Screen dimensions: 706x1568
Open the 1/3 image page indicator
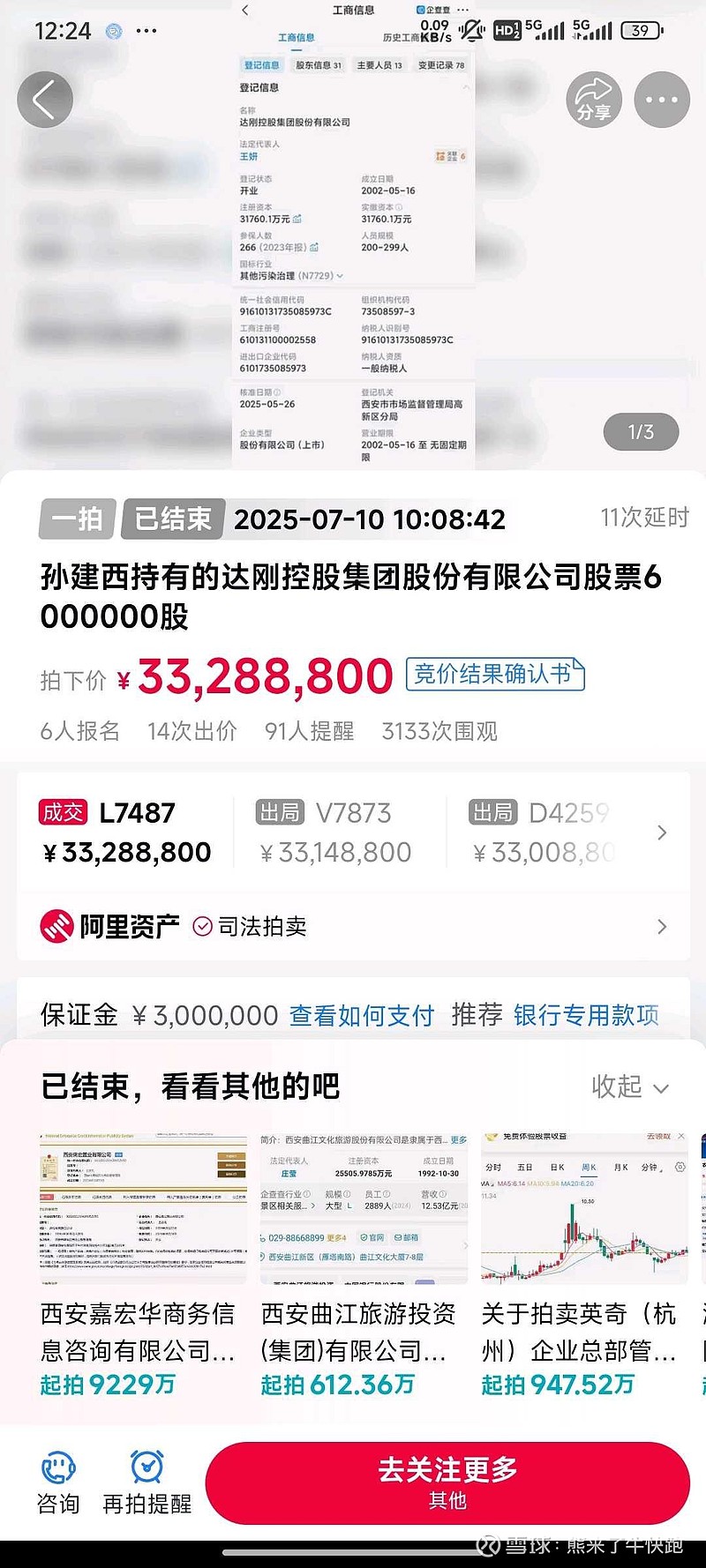point(641,432)
